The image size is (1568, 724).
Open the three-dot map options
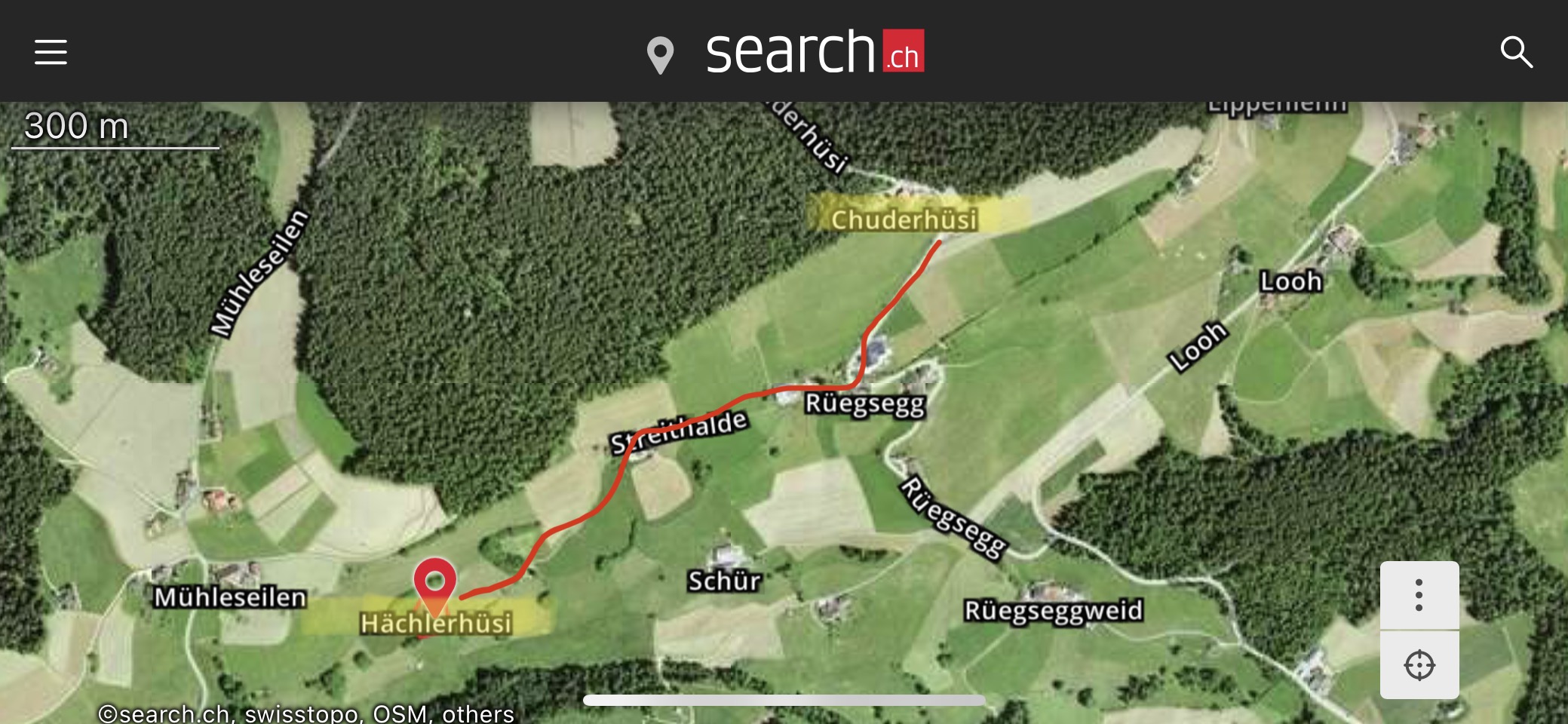1419,595
